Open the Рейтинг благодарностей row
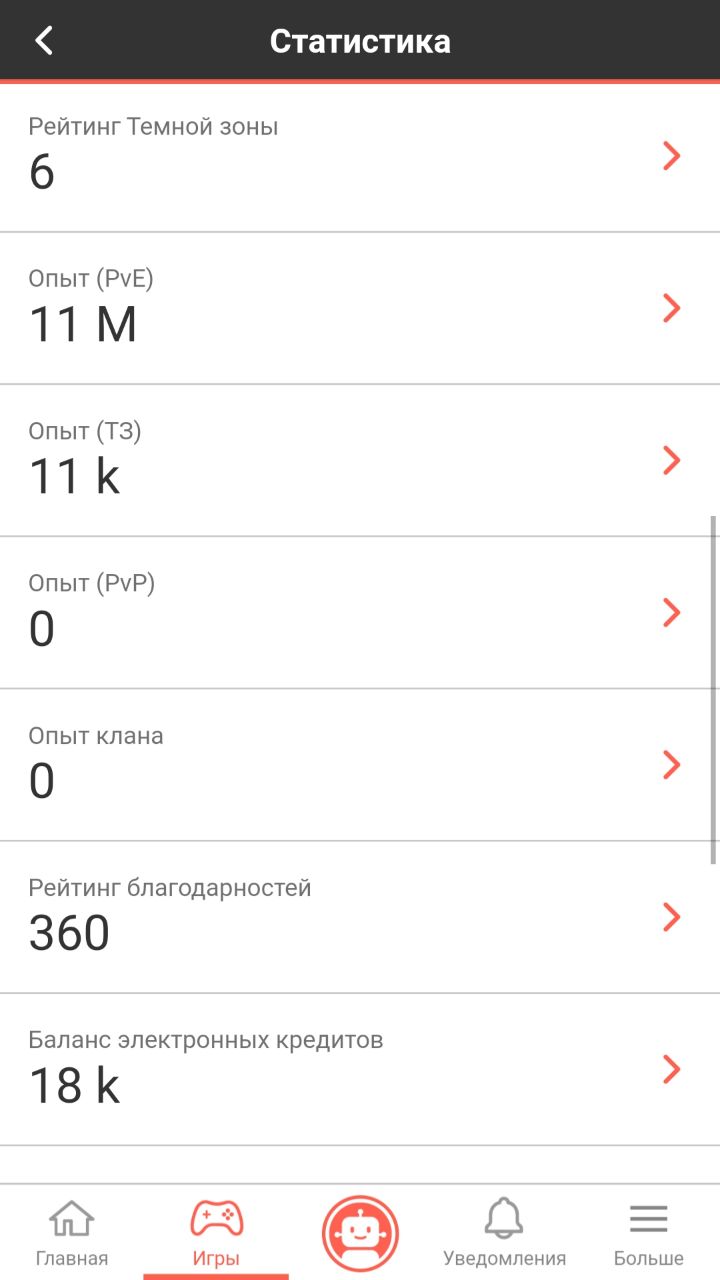 (360, 917)
